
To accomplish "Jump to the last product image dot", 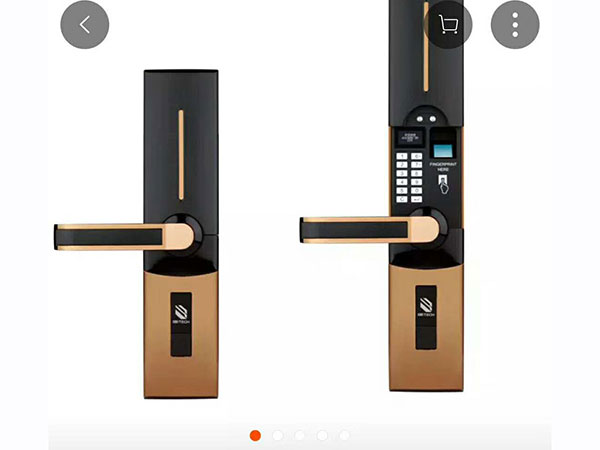I will 344,435.
